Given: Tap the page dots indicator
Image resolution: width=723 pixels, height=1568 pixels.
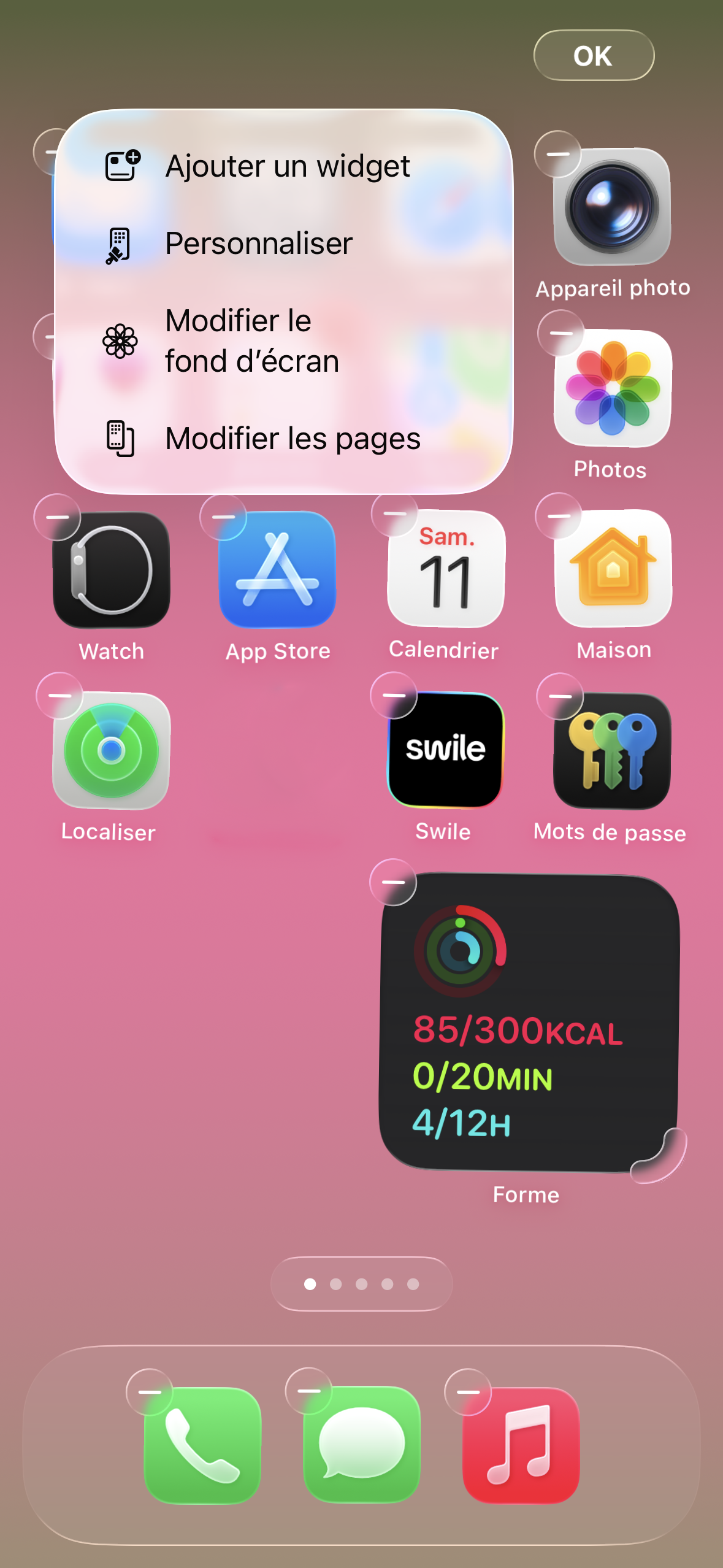Looking at the screenshot, I should (361, 1284).
